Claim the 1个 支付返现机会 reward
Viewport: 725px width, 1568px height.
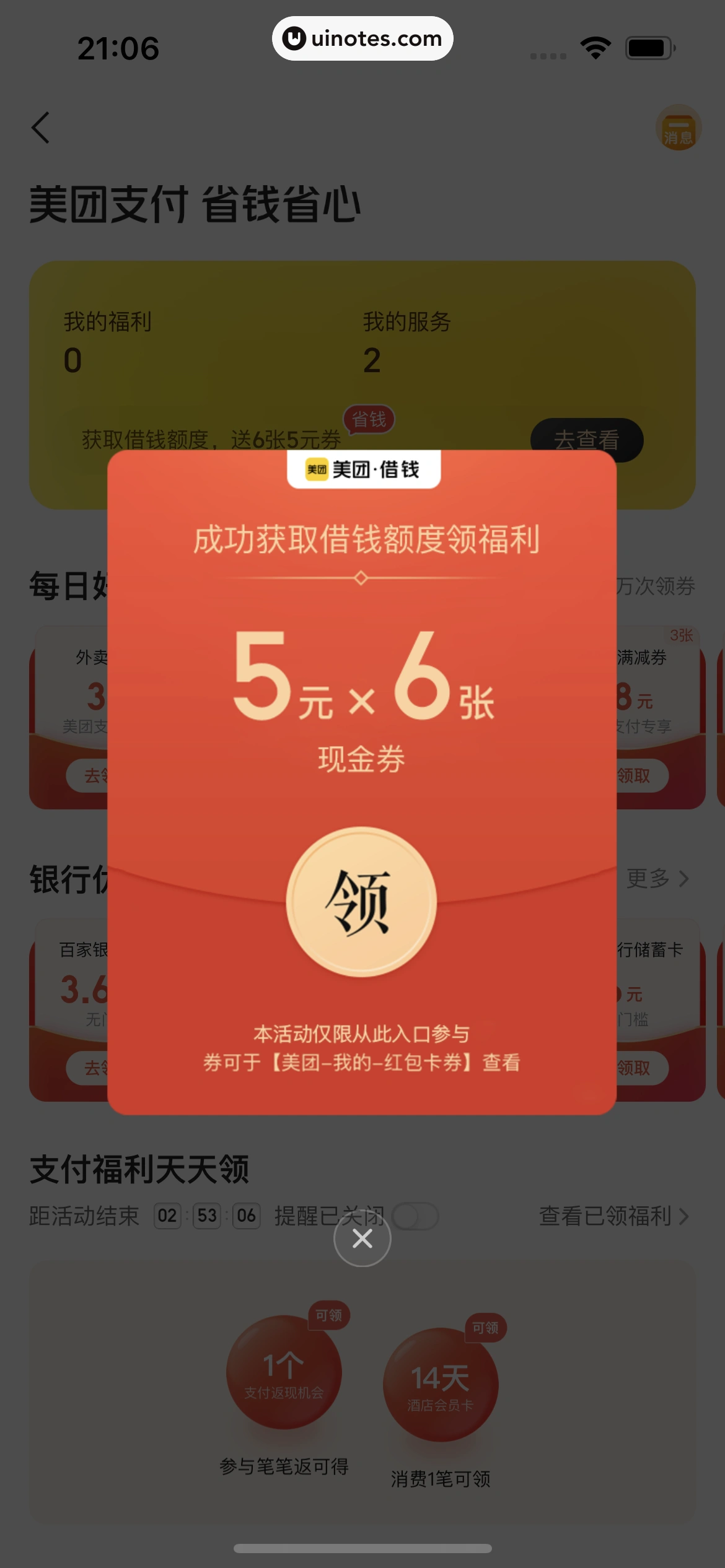(284, 1372)
